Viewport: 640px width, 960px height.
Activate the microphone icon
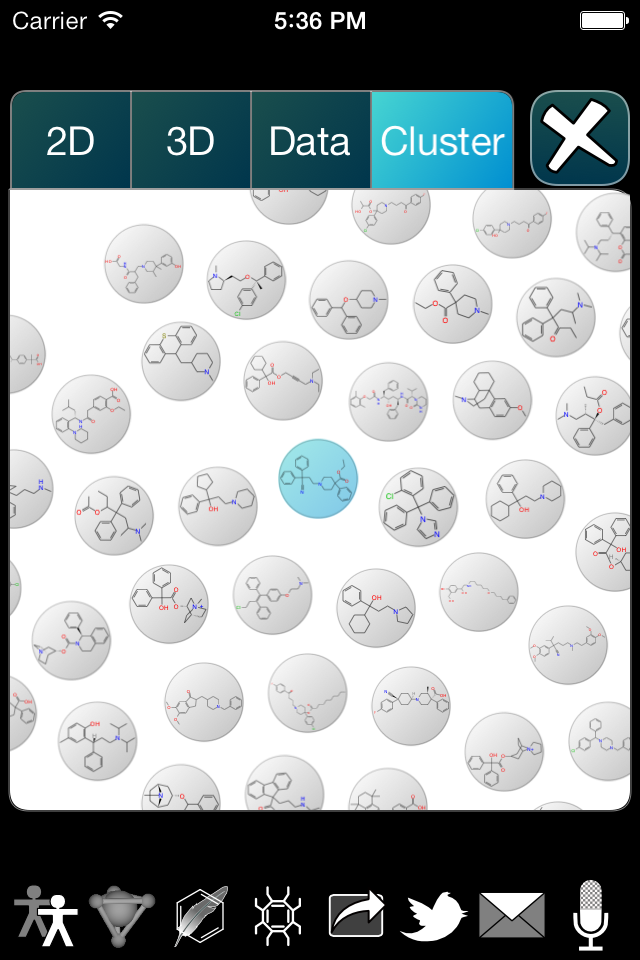coord(590,915)
